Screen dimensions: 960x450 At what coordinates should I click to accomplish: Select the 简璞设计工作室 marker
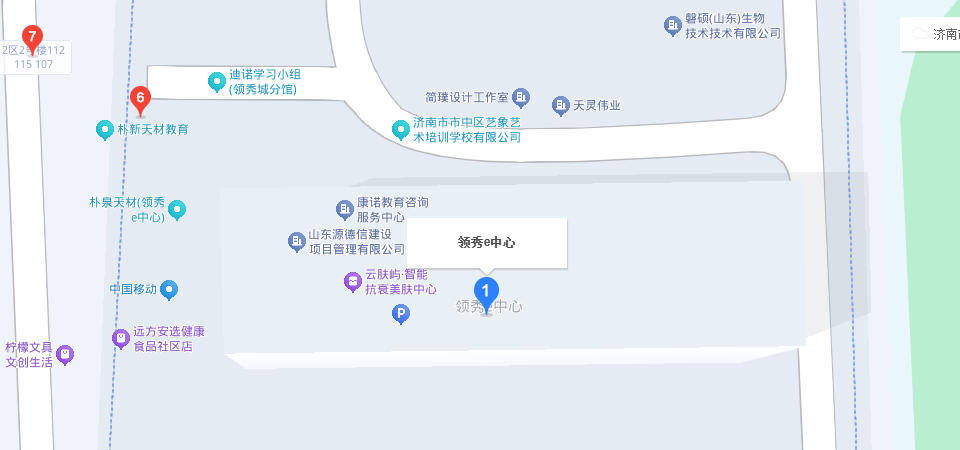521,97
